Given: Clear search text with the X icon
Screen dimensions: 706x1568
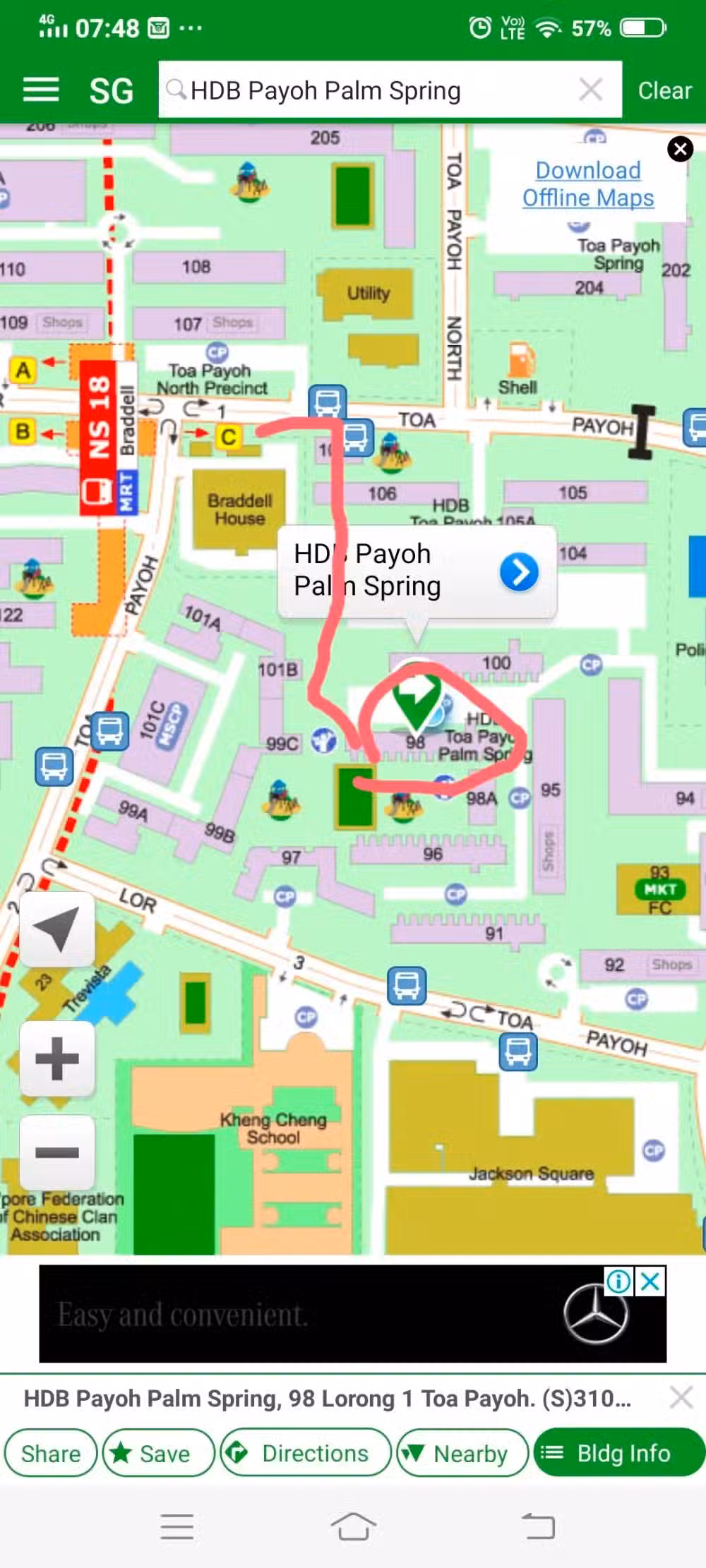Looking at the screenshot, I should click(590, 90).
